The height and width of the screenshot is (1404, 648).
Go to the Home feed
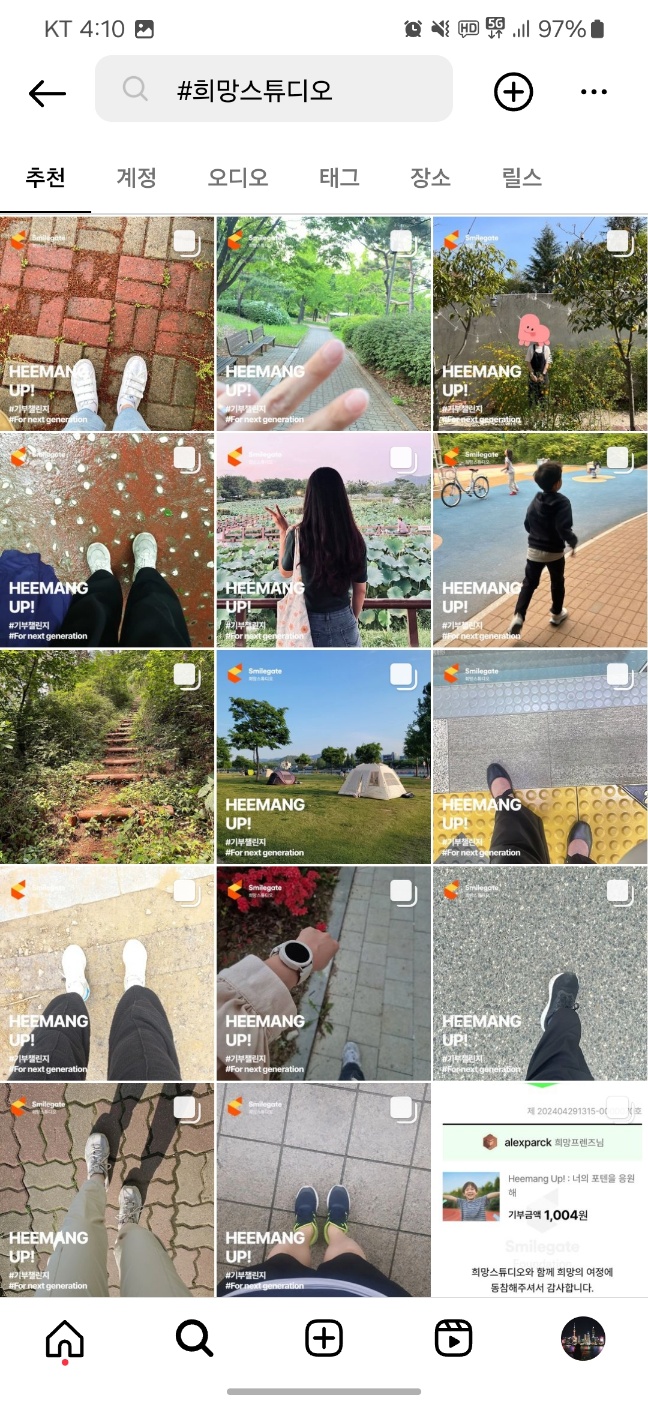(x=65, y=1338)
